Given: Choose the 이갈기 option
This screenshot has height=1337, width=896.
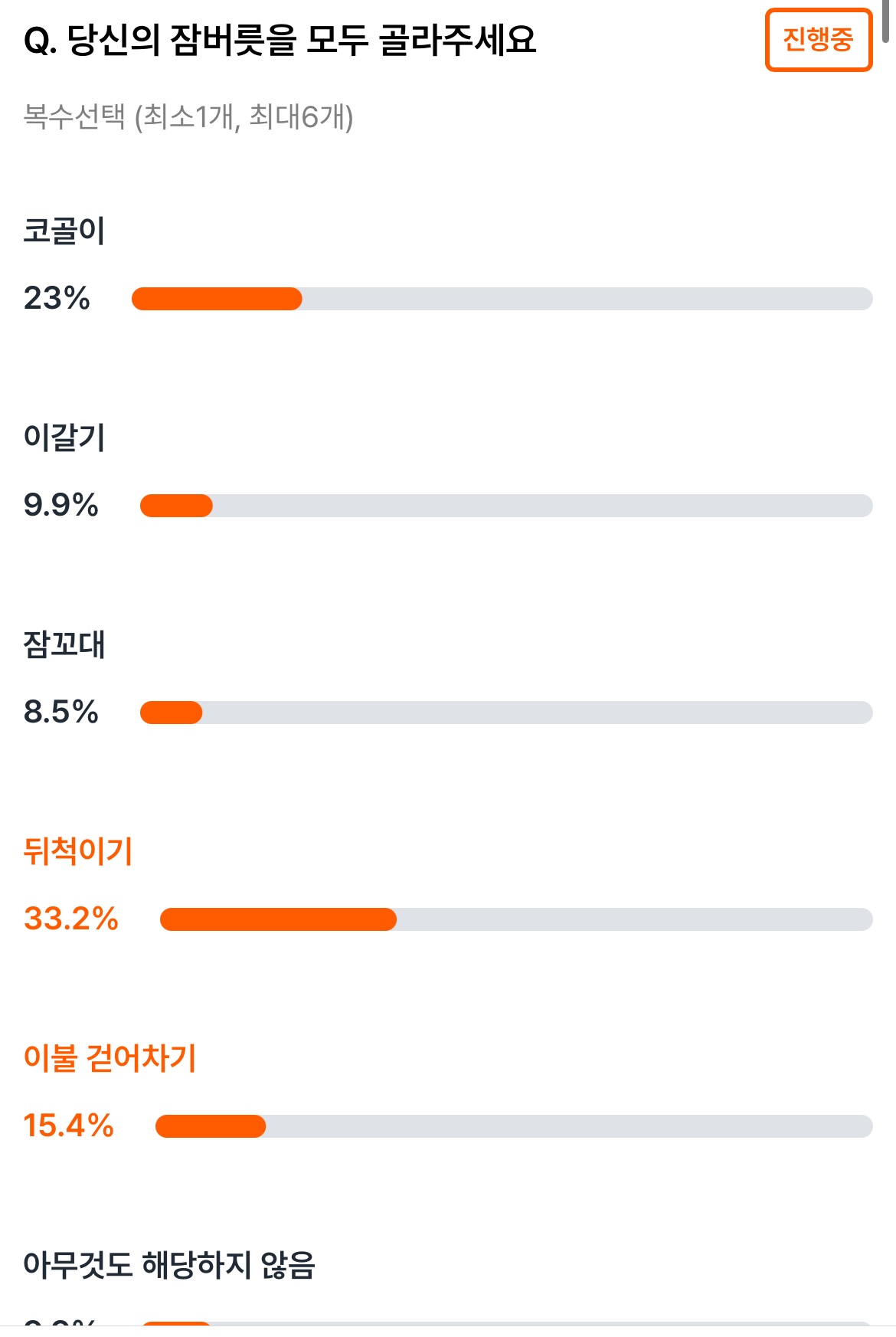Looking at the screenshot, I should (448, 471).
